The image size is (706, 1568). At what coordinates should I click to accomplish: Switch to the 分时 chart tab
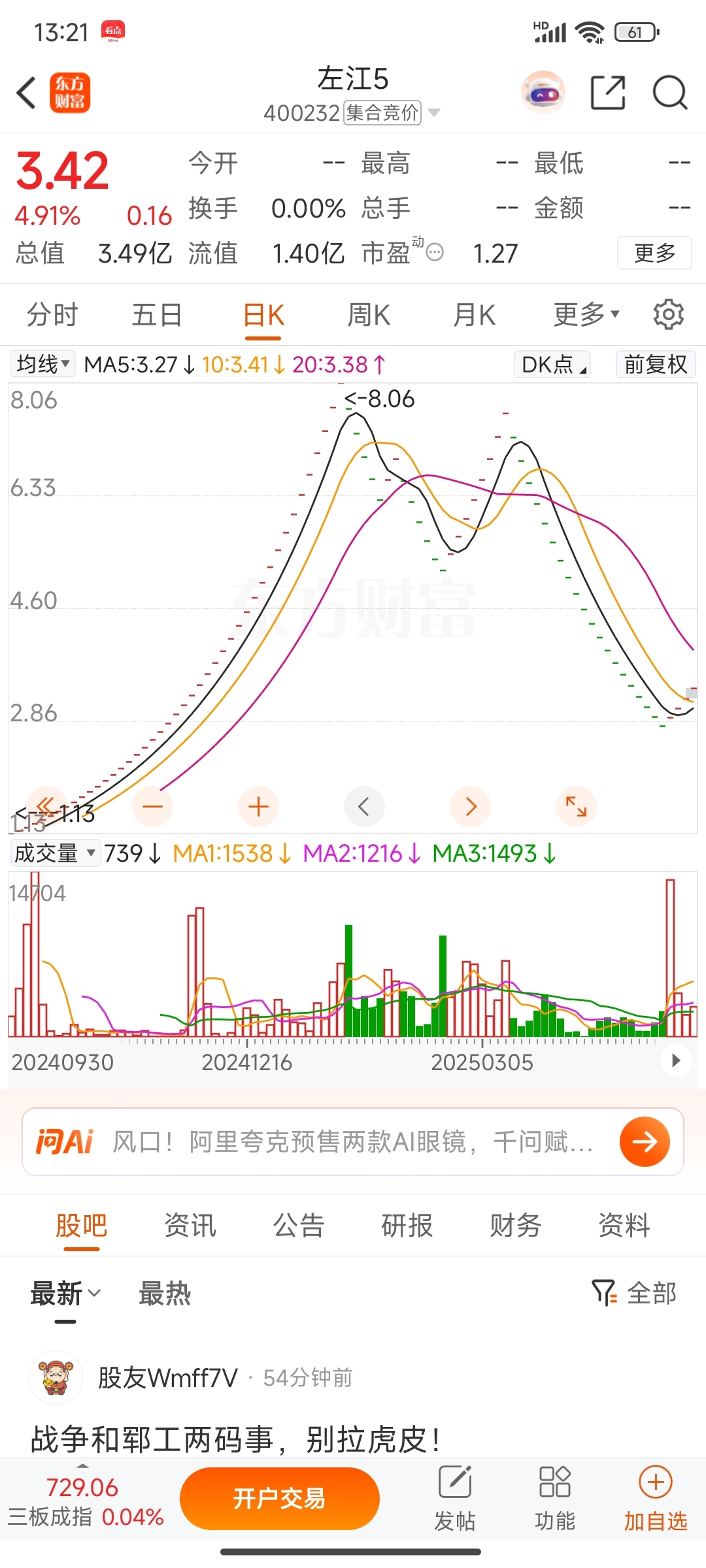pos(52,316)
